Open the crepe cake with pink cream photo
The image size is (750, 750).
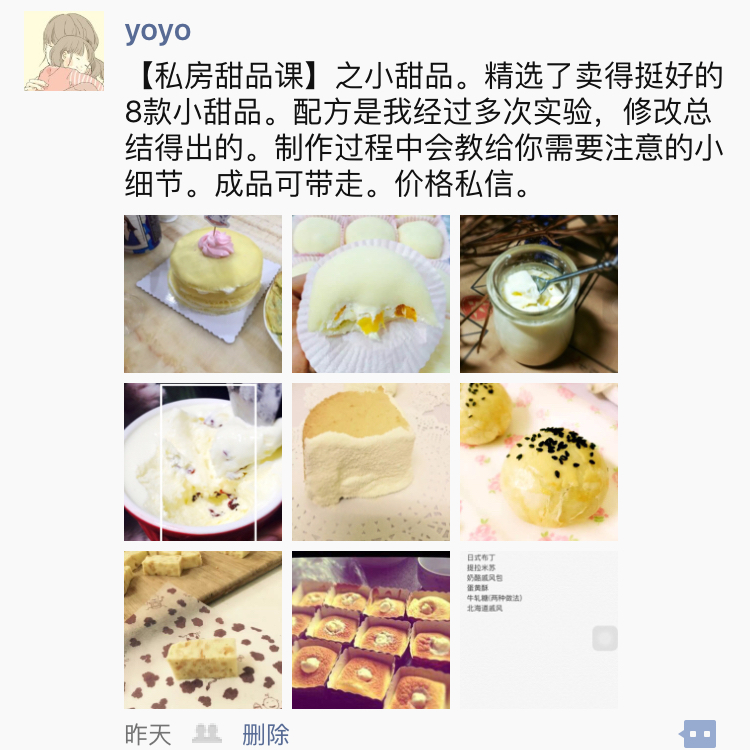pyautogui.click(x=203, y=294)
